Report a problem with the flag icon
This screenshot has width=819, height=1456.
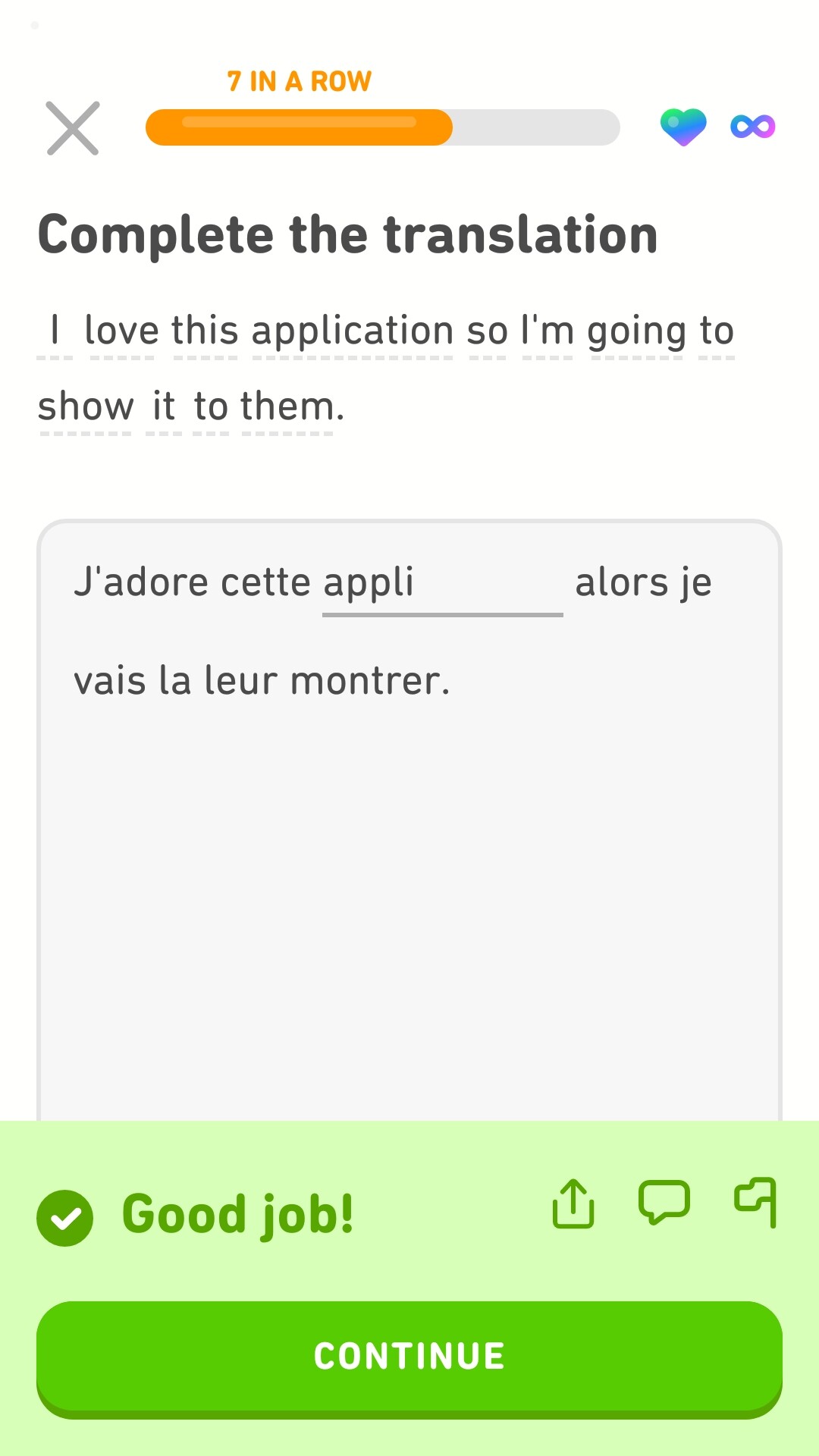755,1203
